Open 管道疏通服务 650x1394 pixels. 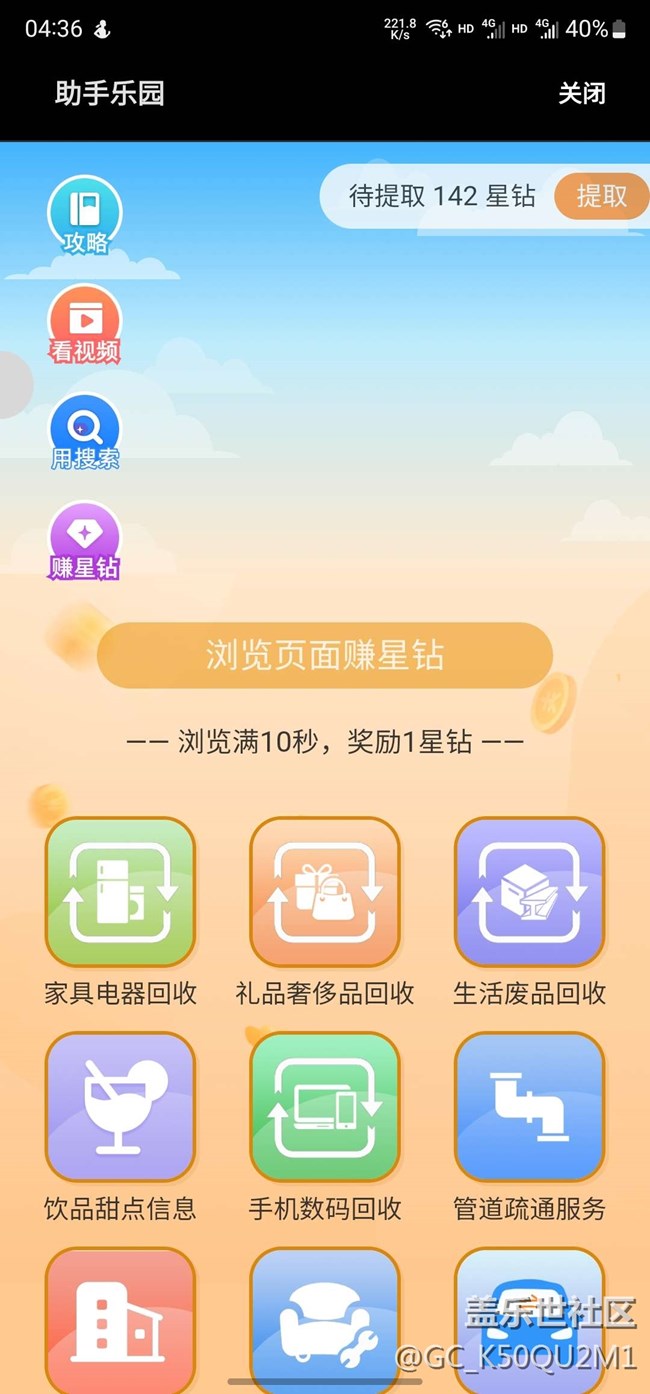pos(530,1107)
